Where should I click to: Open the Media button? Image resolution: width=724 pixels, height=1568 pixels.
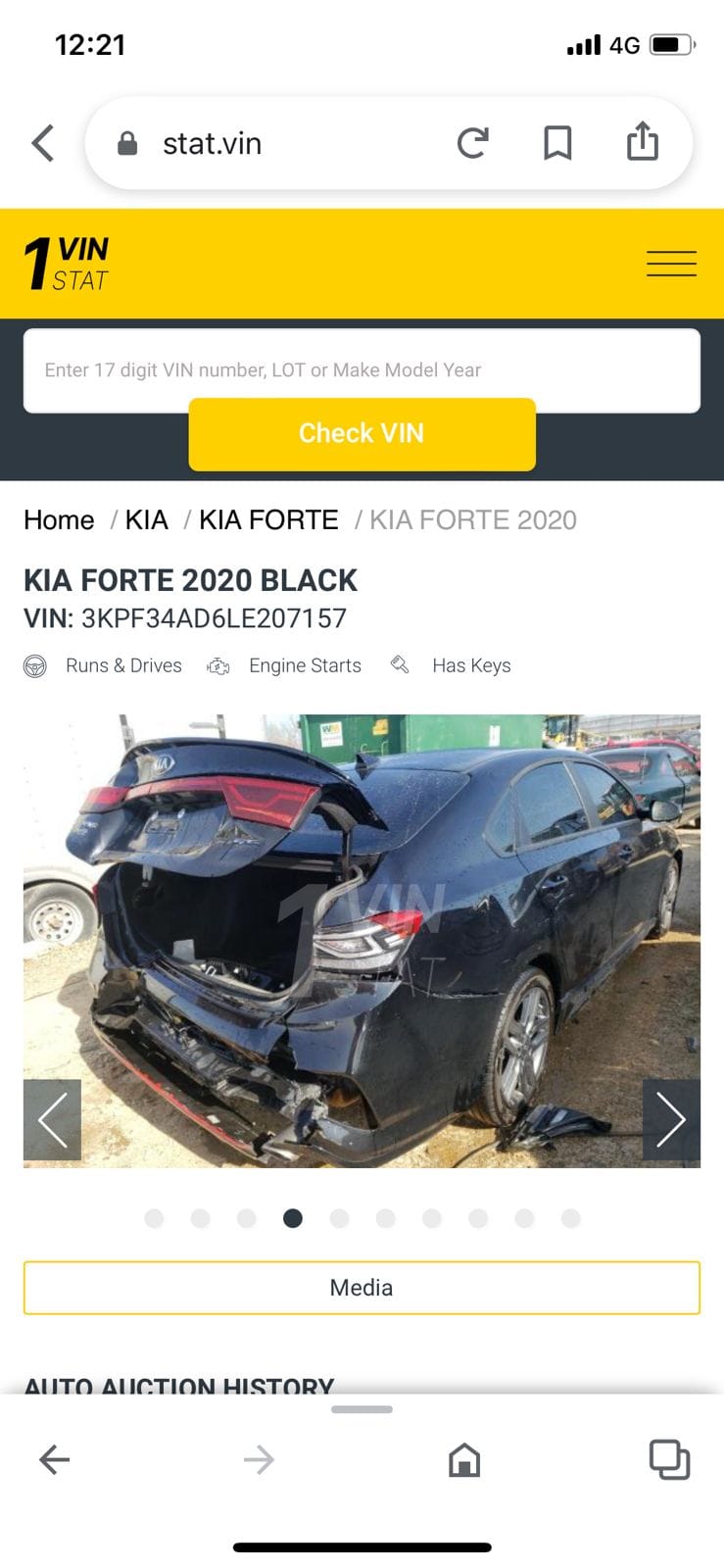pyautogui.click(x=362, y=1287)
